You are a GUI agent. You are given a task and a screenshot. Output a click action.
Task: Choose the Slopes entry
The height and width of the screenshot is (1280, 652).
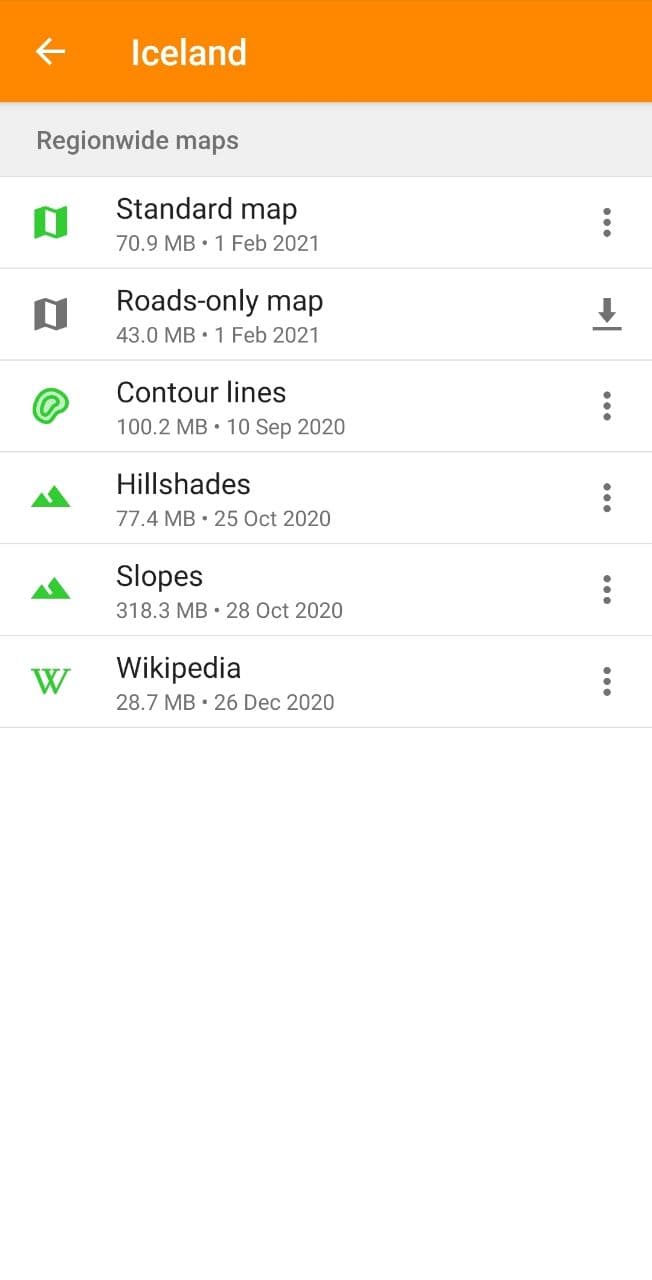click(x=300, y=591)
